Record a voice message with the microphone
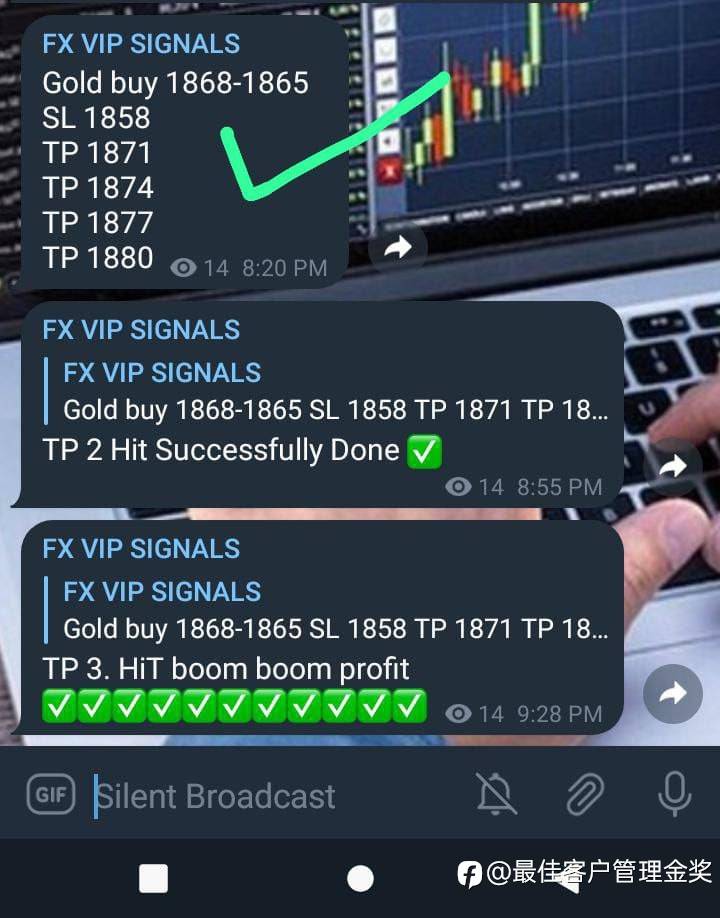This screenshot has width=720, height=918. click(675, 796)
